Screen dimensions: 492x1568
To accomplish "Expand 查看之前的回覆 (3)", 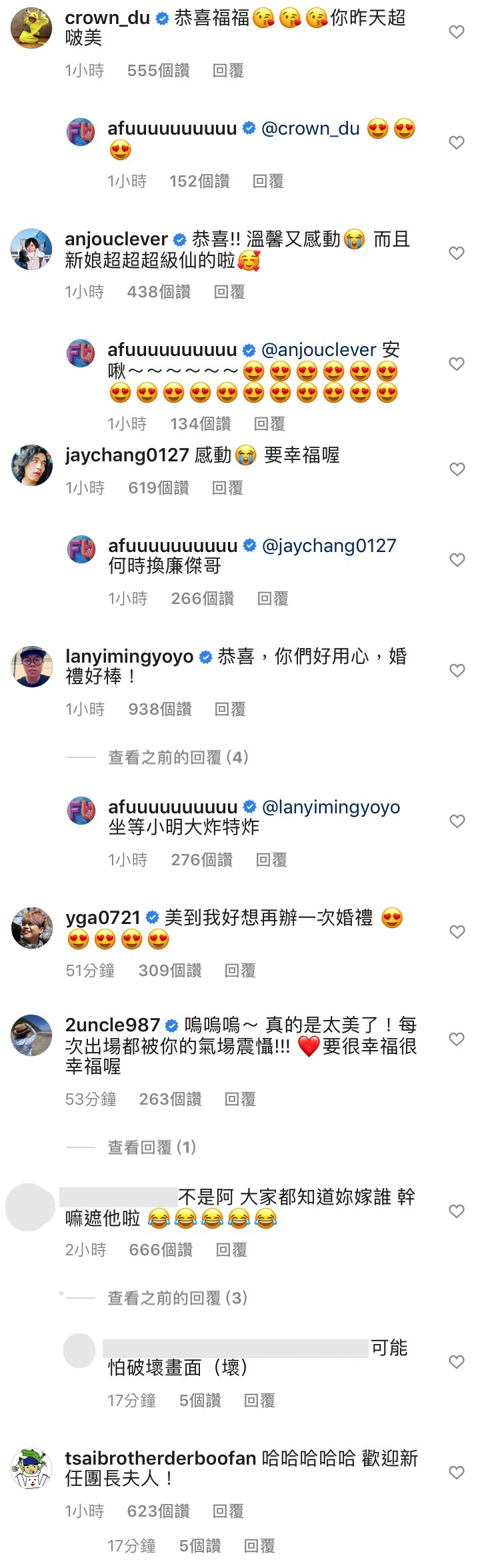I will (x=177, y=1298).
